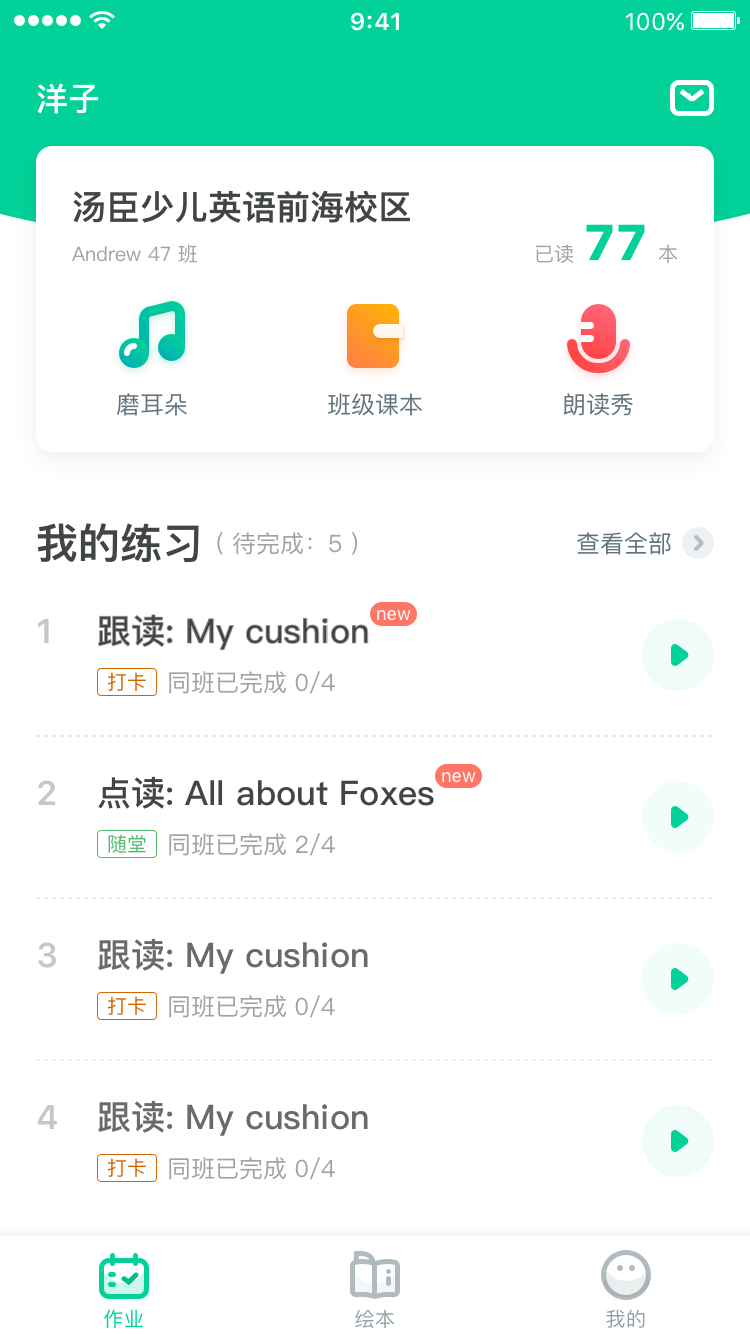Play the 点读: All about Foxes exercise
Image resolution: width=750 pixels, height=1334 pixels.
(678, 817)
